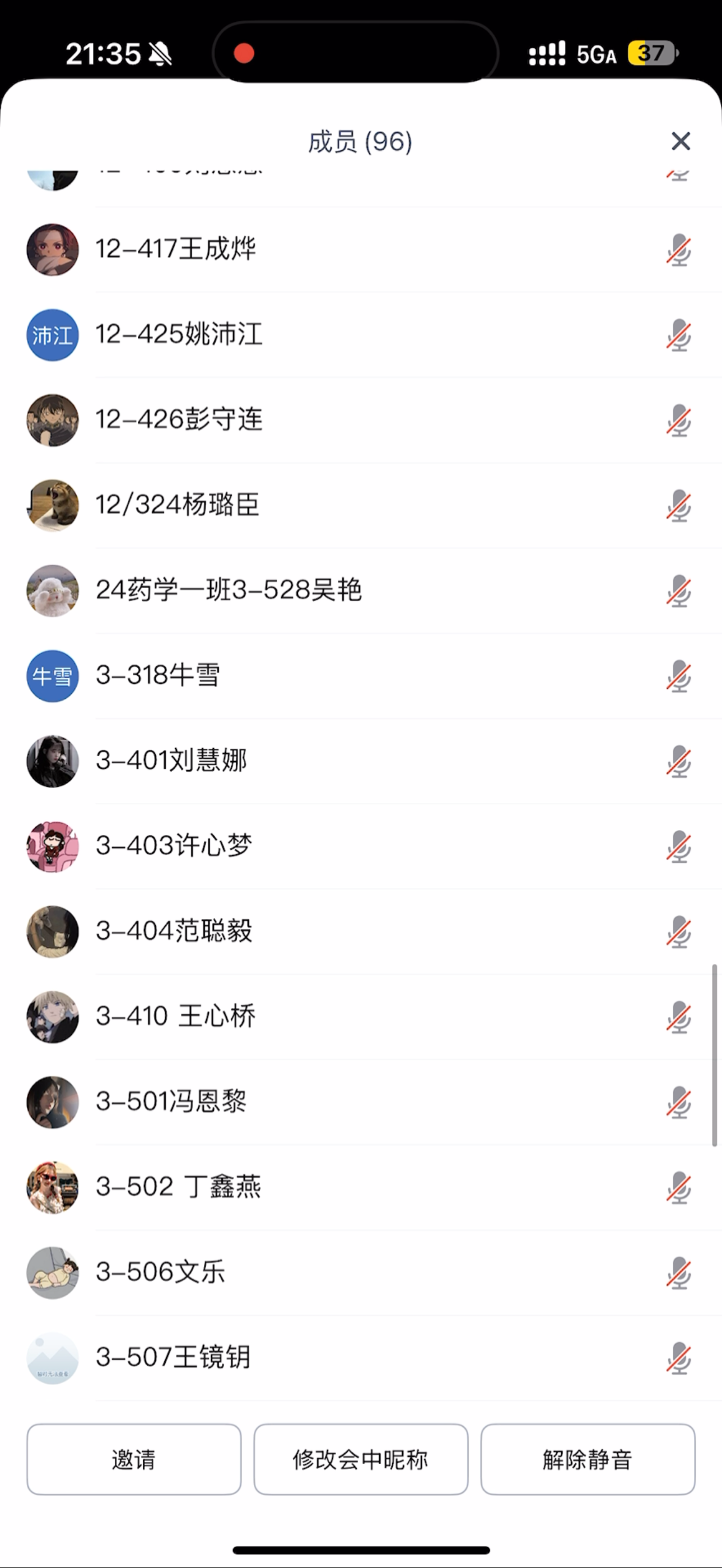Image resolution: width=722 pixels, height=1568 pixels.
Task: Open member 3-501冯恩黎
Action: point(171,1101)
